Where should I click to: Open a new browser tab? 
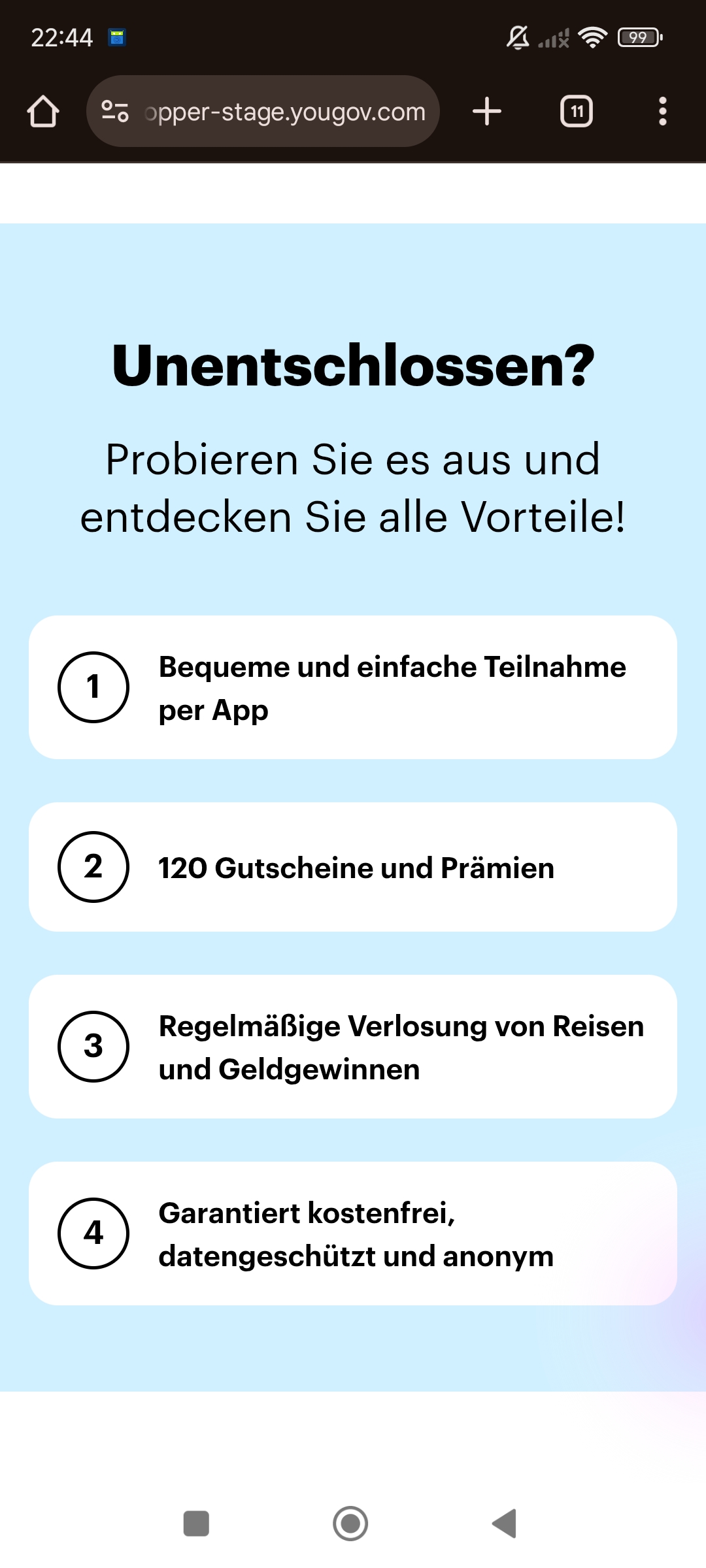[487, 111]
